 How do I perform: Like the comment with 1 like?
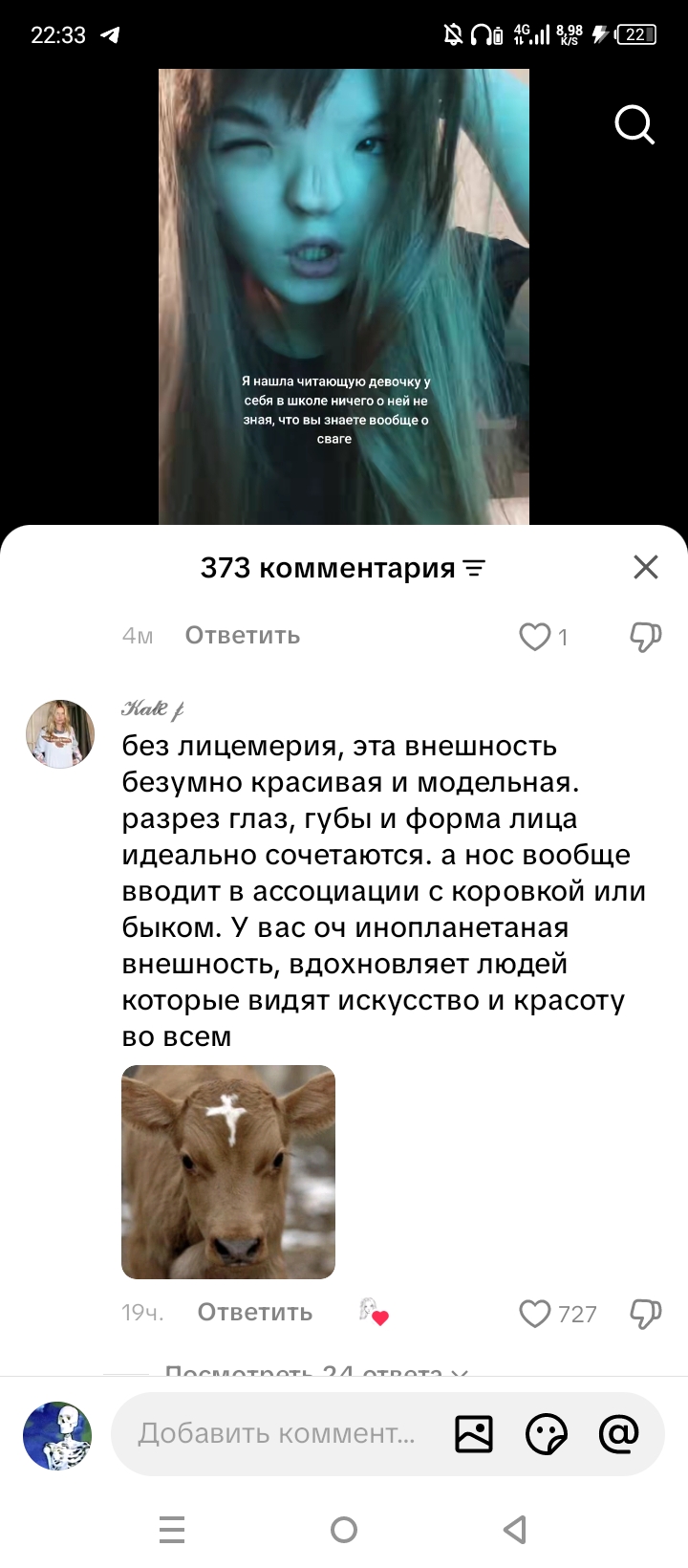click(535, 637)
